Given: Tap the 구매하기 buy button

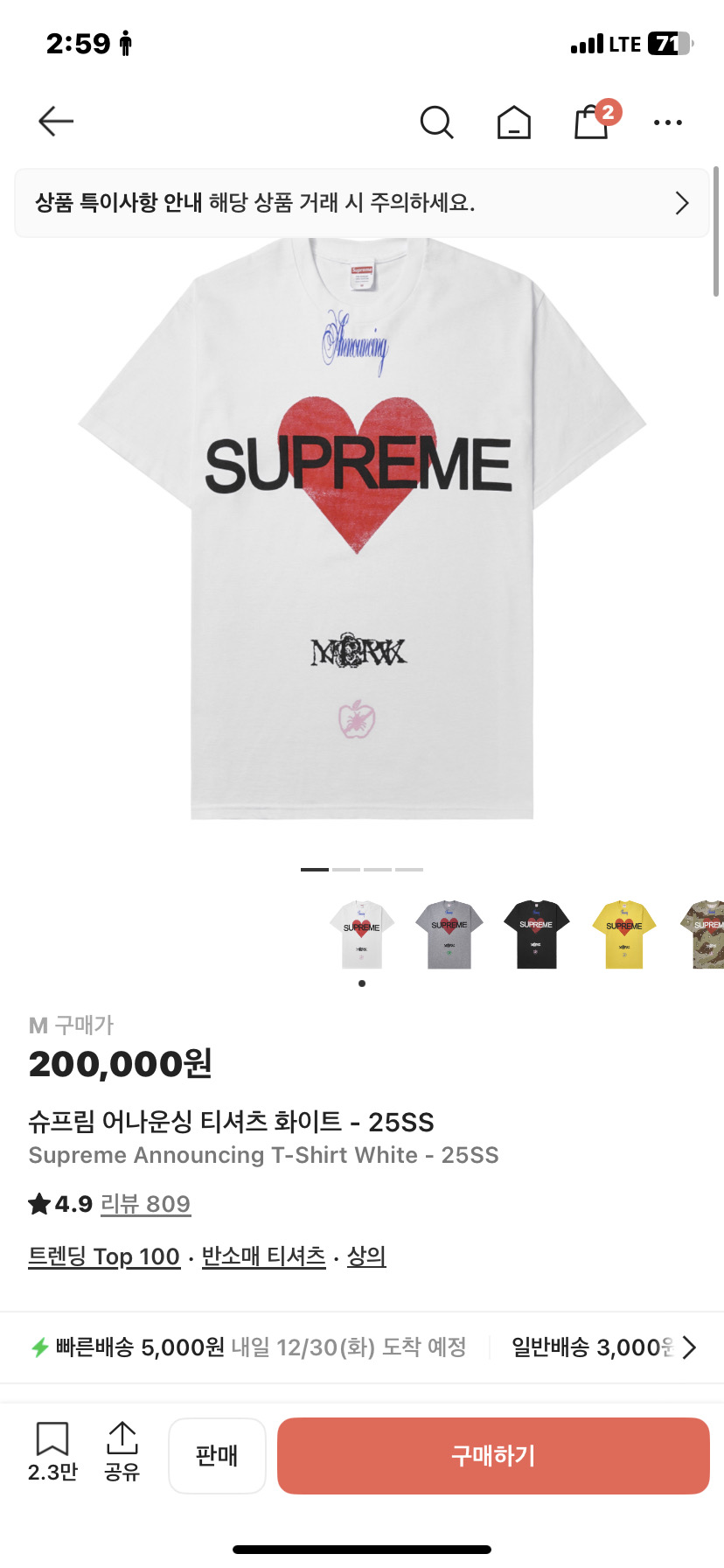Looking at the screenshot, I should pyautogui.click(x=493, y=1456).
